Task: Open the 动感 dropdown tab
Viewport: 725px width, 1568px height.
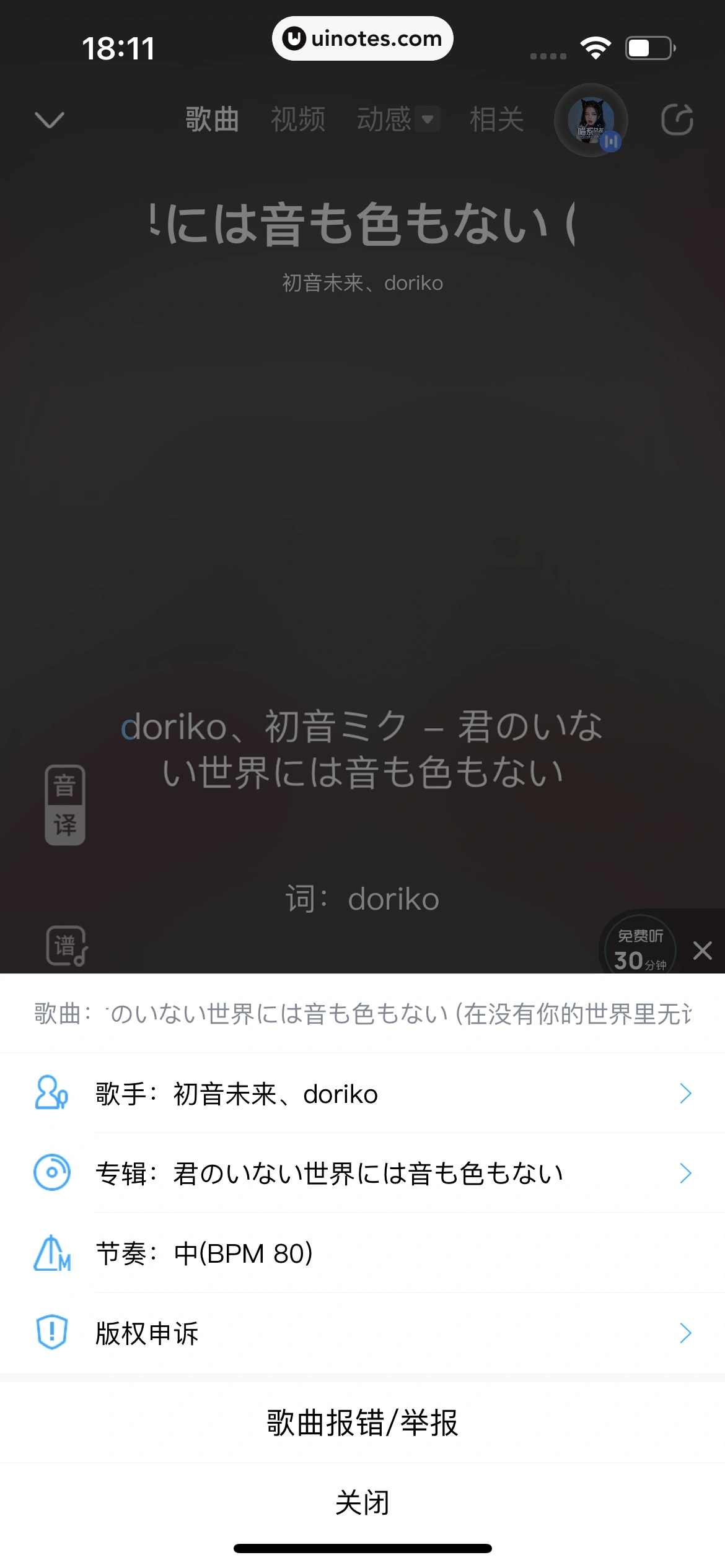Action: pos(398,120)
